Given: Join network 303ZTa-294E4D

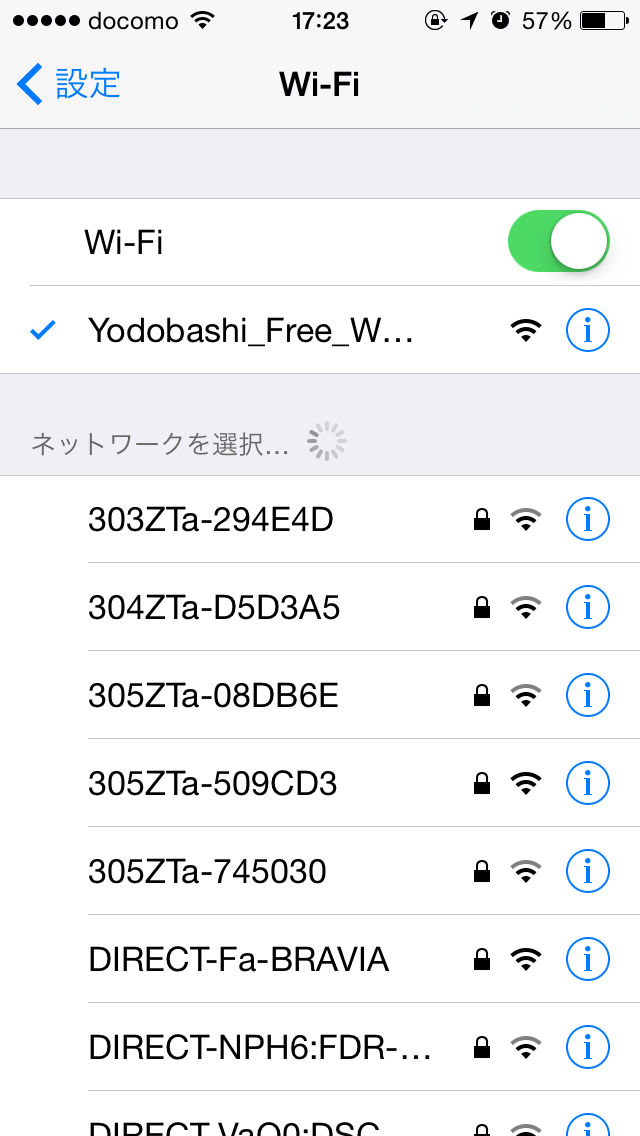Looking at the screenshot, I should 320,519.
